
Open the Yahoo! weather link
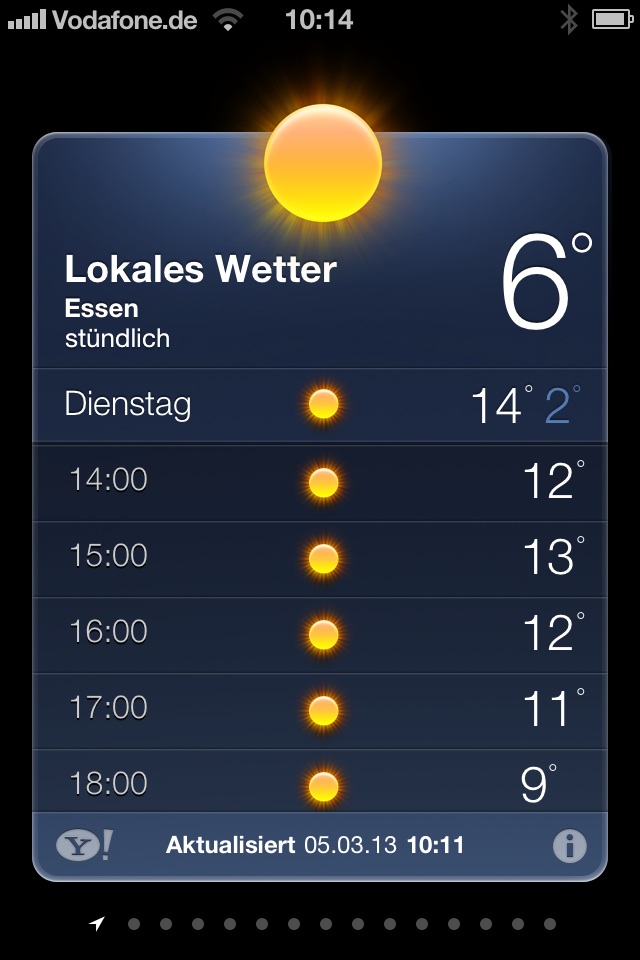[x=84, y=846]
